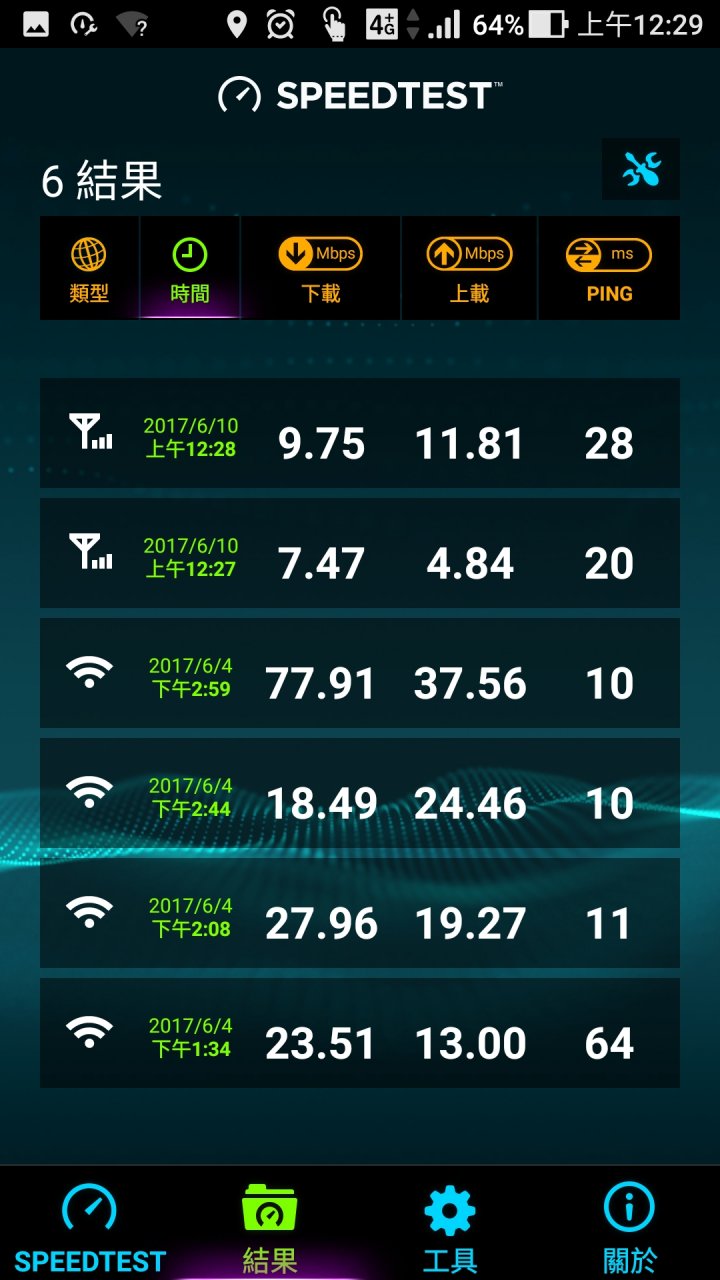
Task: Switch to the SPEEDTEST tab
Action: (x=90, y=1226)
